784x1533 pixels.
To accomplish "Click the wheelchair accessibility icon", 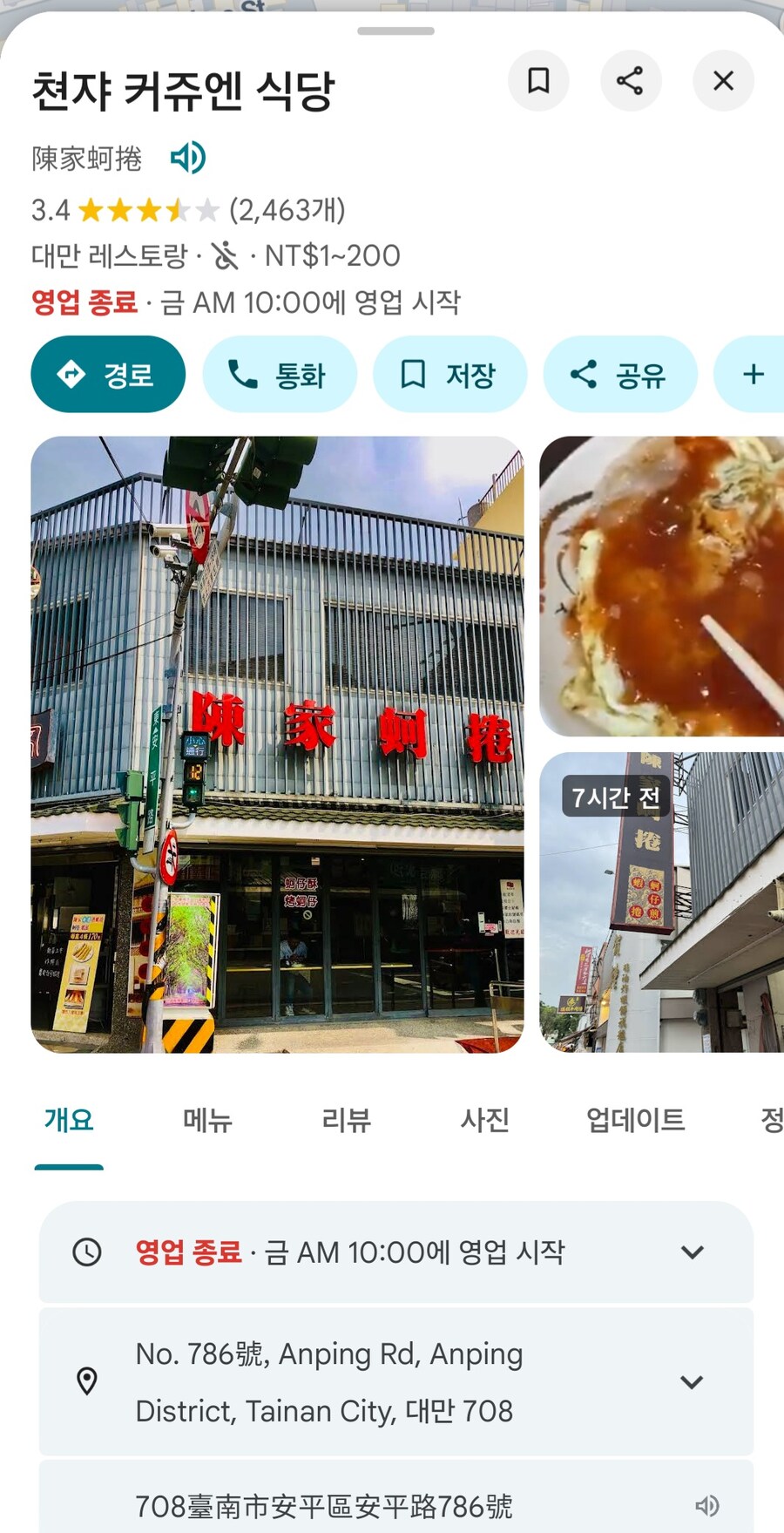I will point(225,255).
